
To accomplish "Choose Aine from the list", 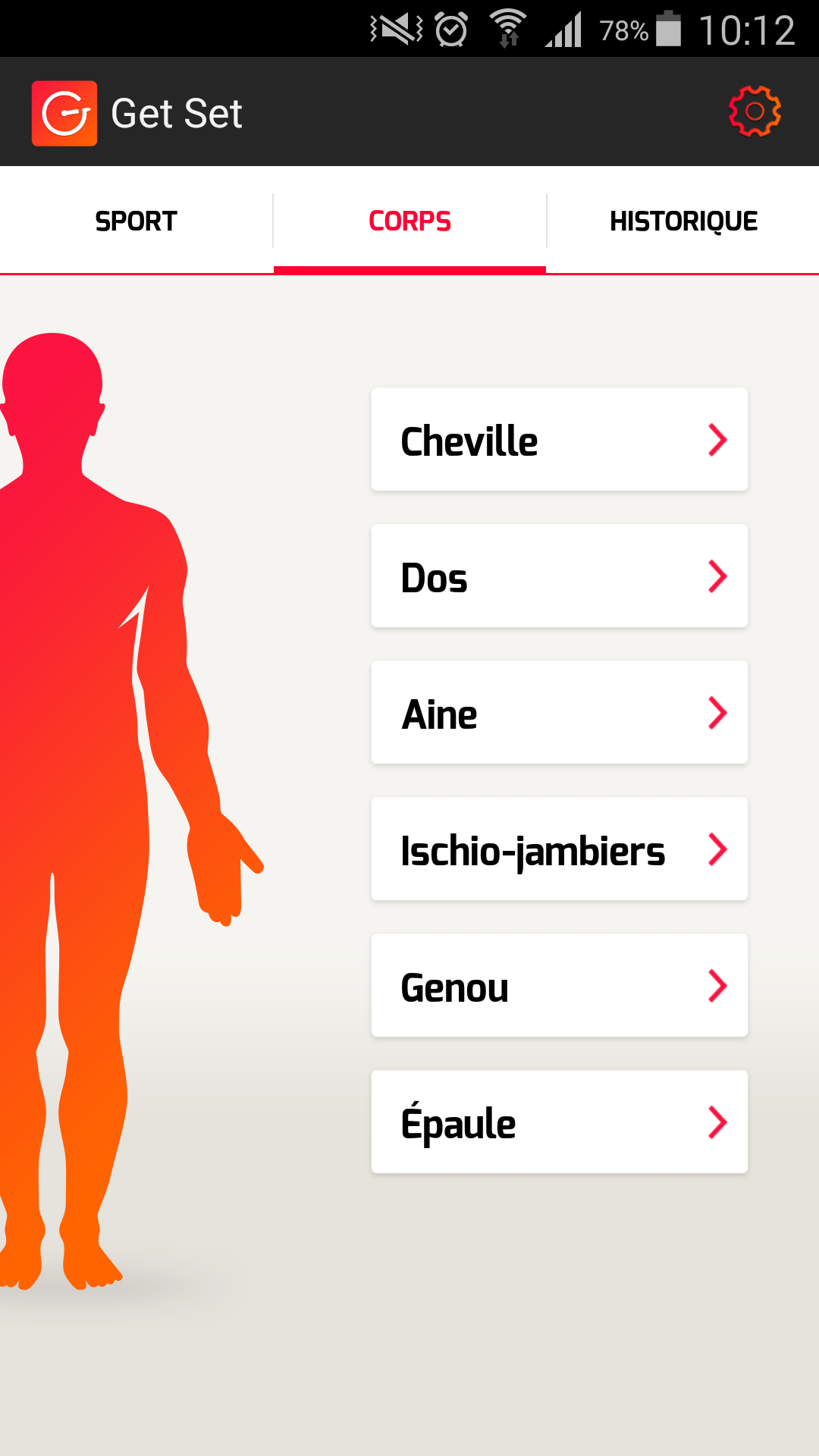I will pyautogui.click(x=560, y=713).
